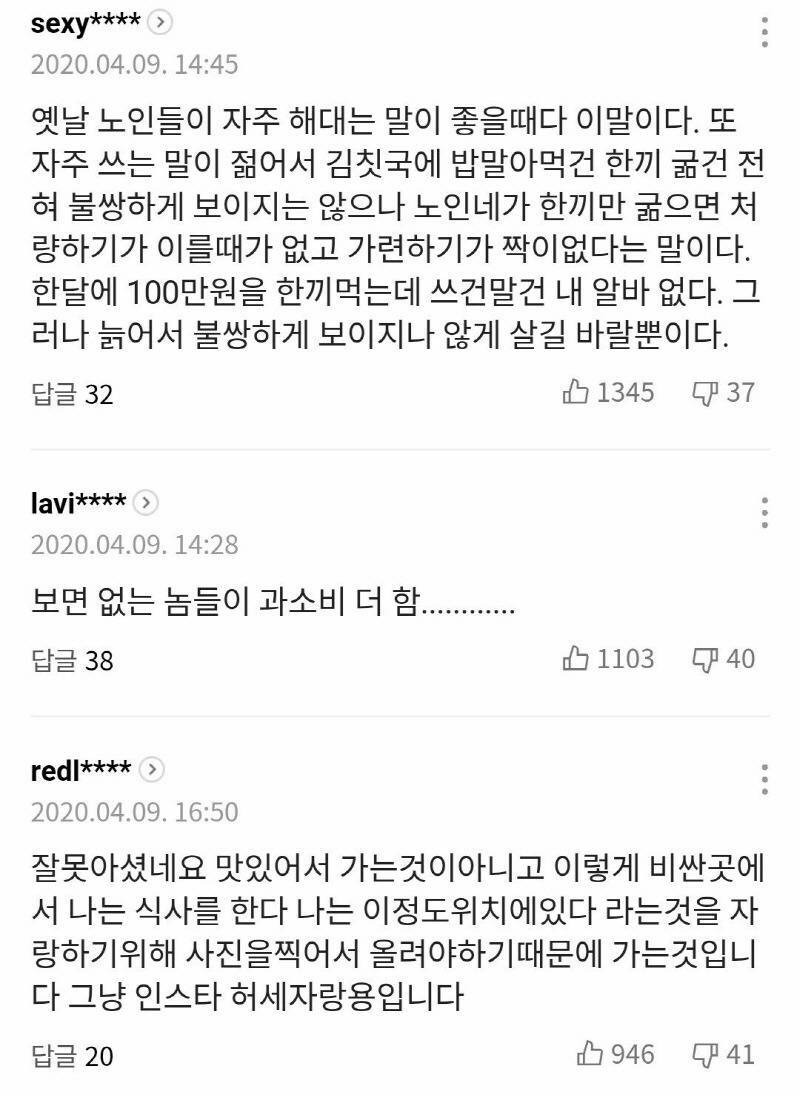Thumbs down redl**** comment with 41 dislikes

[x=706, y=1053]
